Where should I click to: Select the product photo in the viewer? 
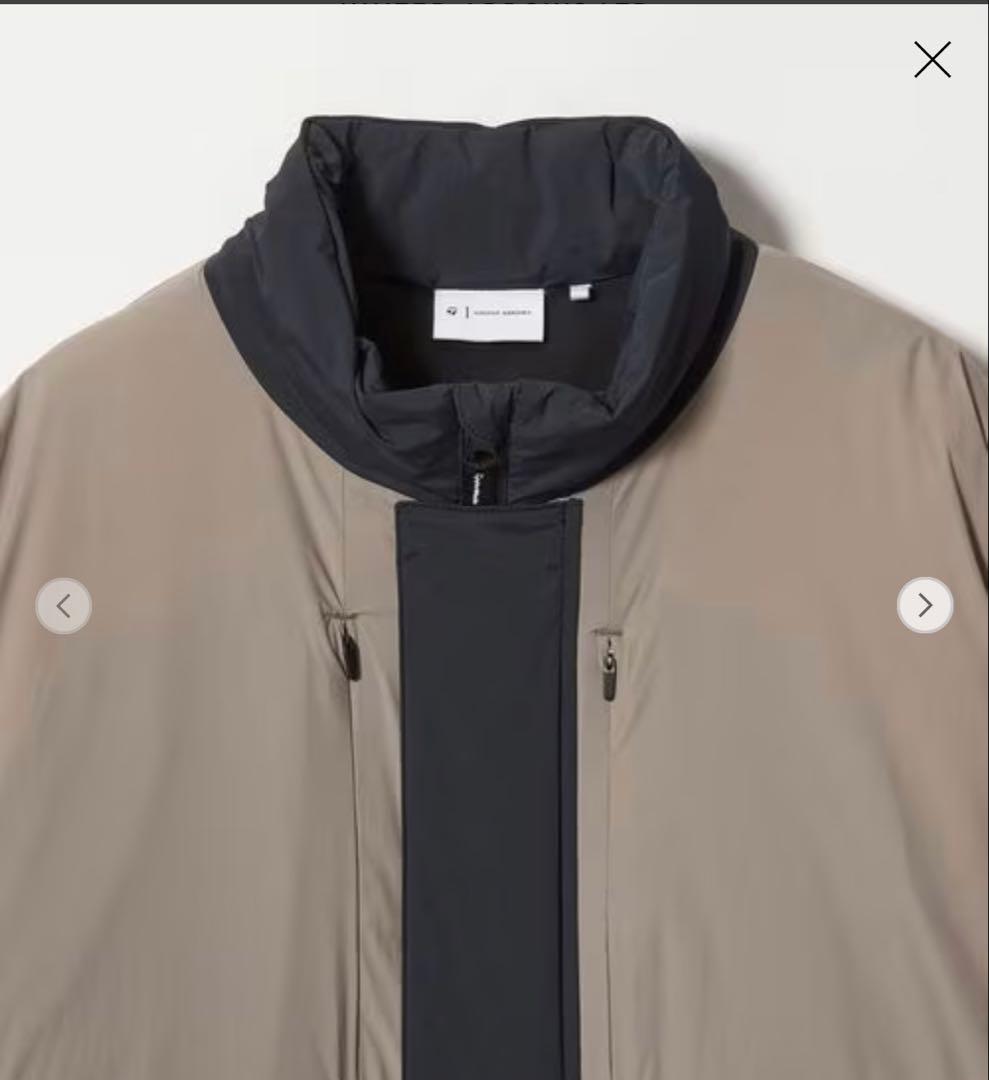[x=494, y=600]
